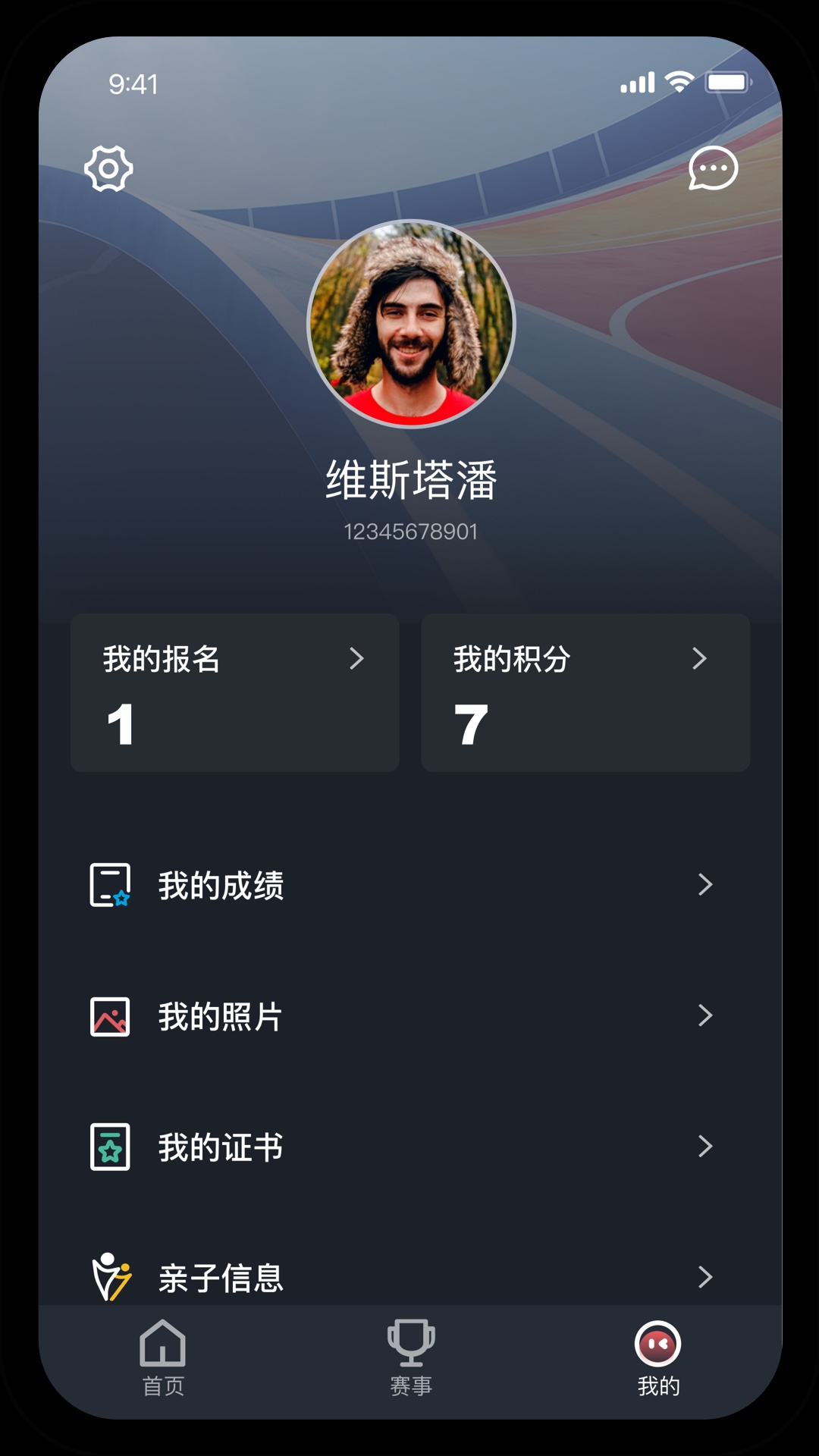Image resolution: width=819 pixels, height=1456 pixels.
Task: Expand the 我的报名 card chevron
Action: [x=356, y=660]
